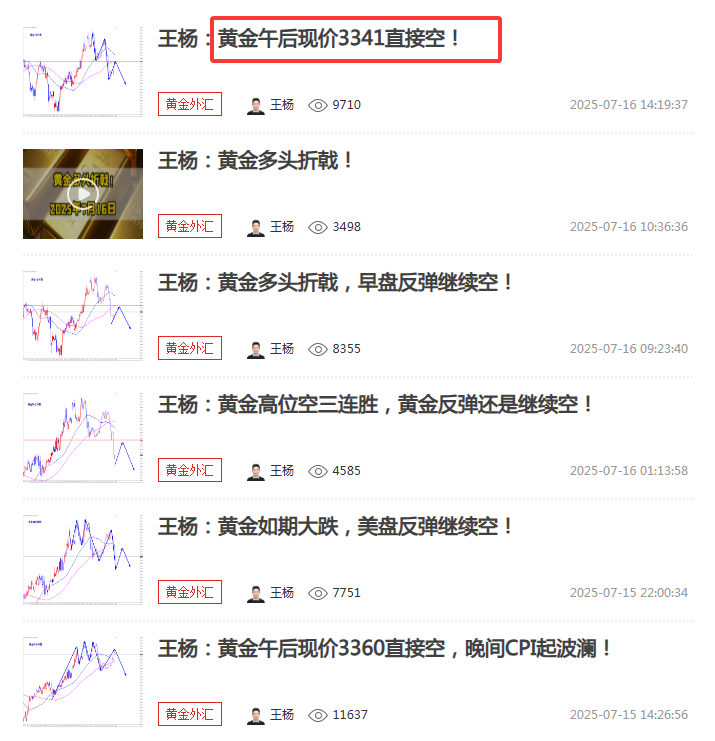Read 黄金高位空三连胜，黄金反弹还是继续空

[x=376, y=405]
